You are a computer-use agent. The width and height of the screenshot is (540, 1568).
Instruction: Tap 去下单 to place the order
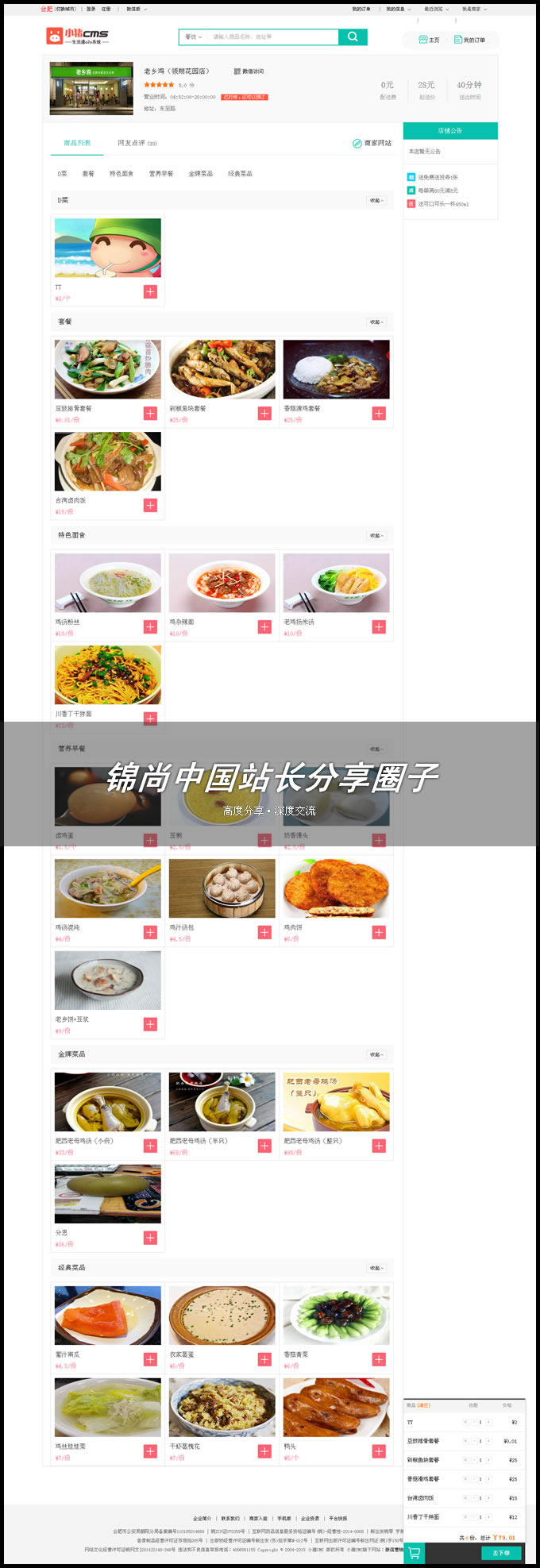click(x=500, y=1553)
